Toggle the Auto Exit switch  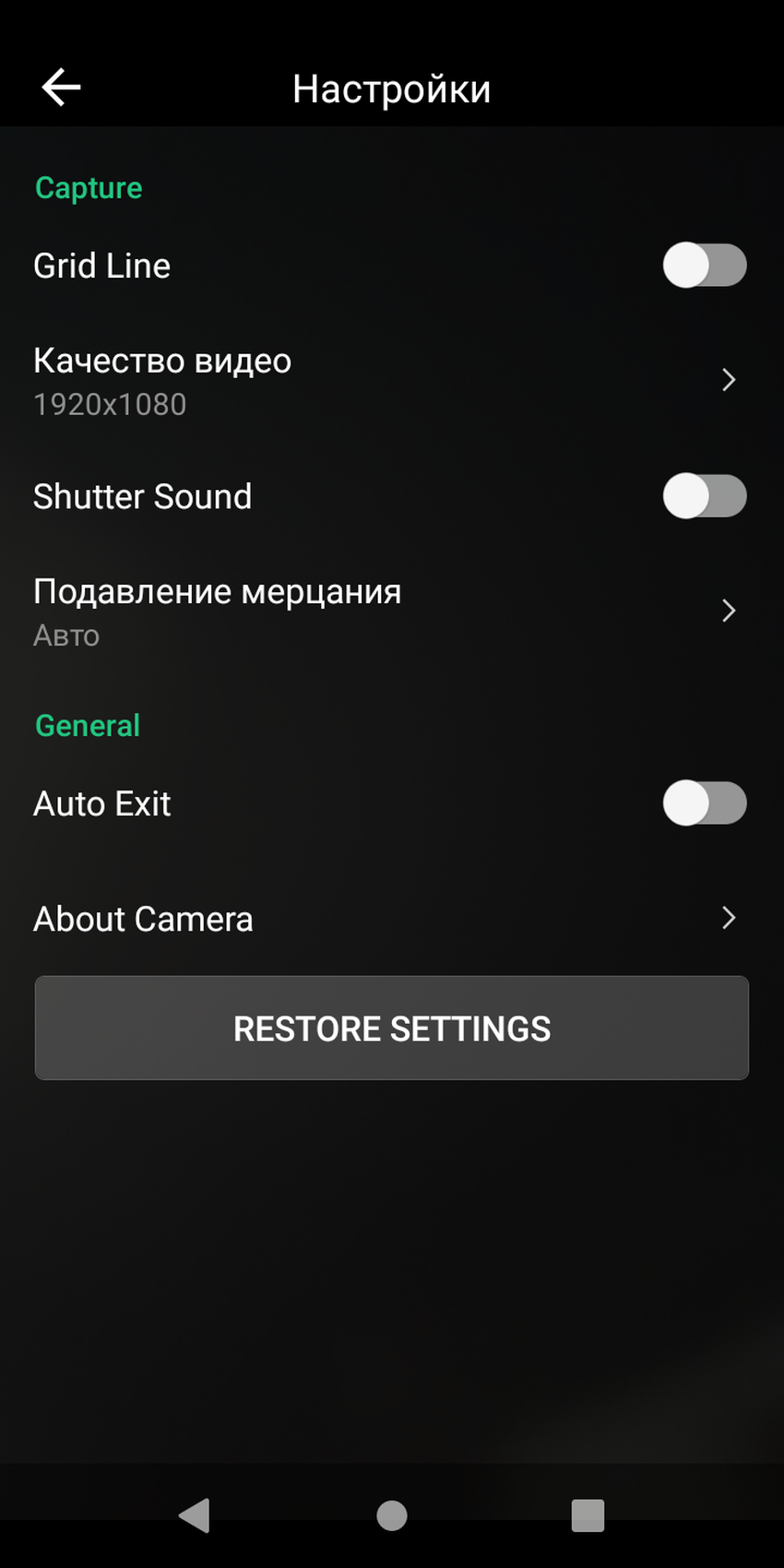click(704, 803)
